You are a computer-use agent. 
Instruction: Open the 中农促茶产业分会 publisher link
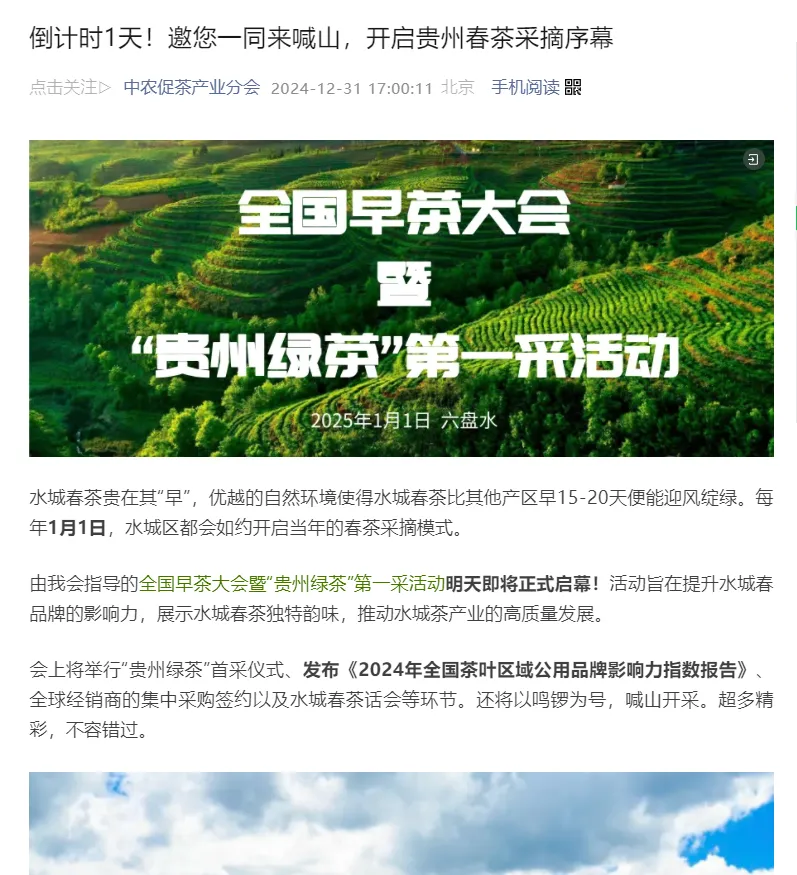(x=191, y=88)
